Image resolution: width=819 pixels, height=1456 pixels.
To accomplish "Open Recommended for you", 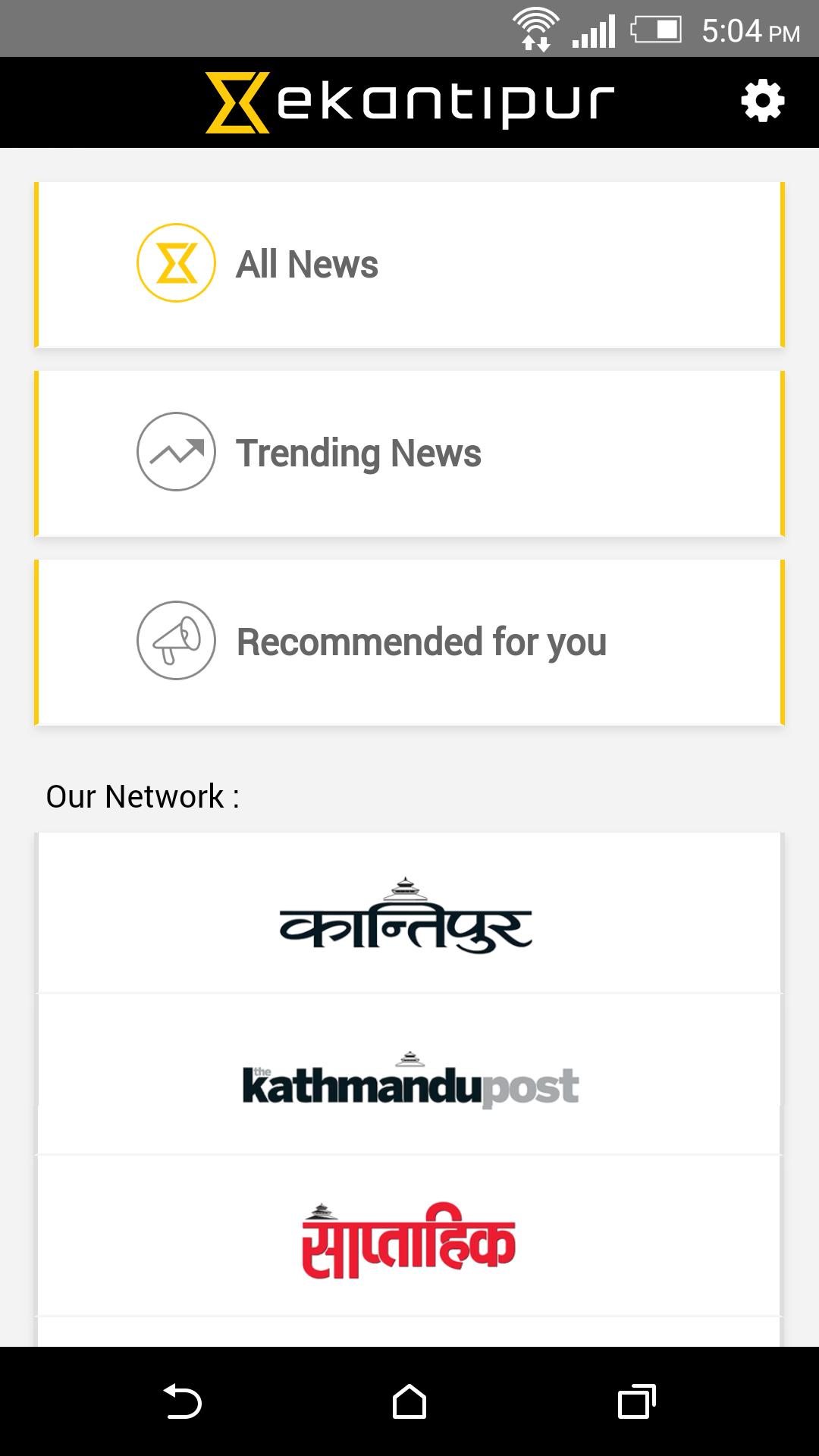I will (x=409, y=642).
